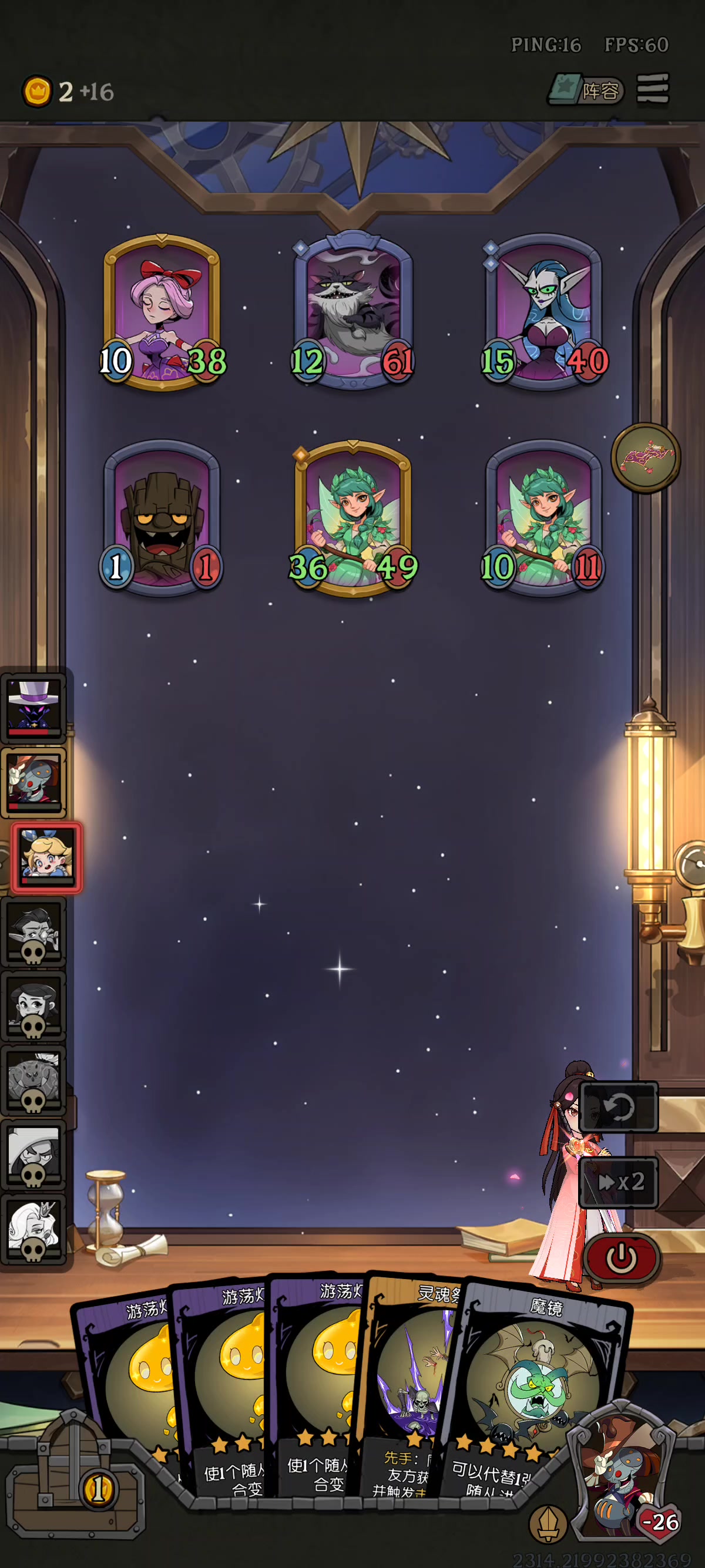Viewport: 705px width, 1568px height.
Task: View the blonde girl opponent portrait
Action: coord(47,856)
